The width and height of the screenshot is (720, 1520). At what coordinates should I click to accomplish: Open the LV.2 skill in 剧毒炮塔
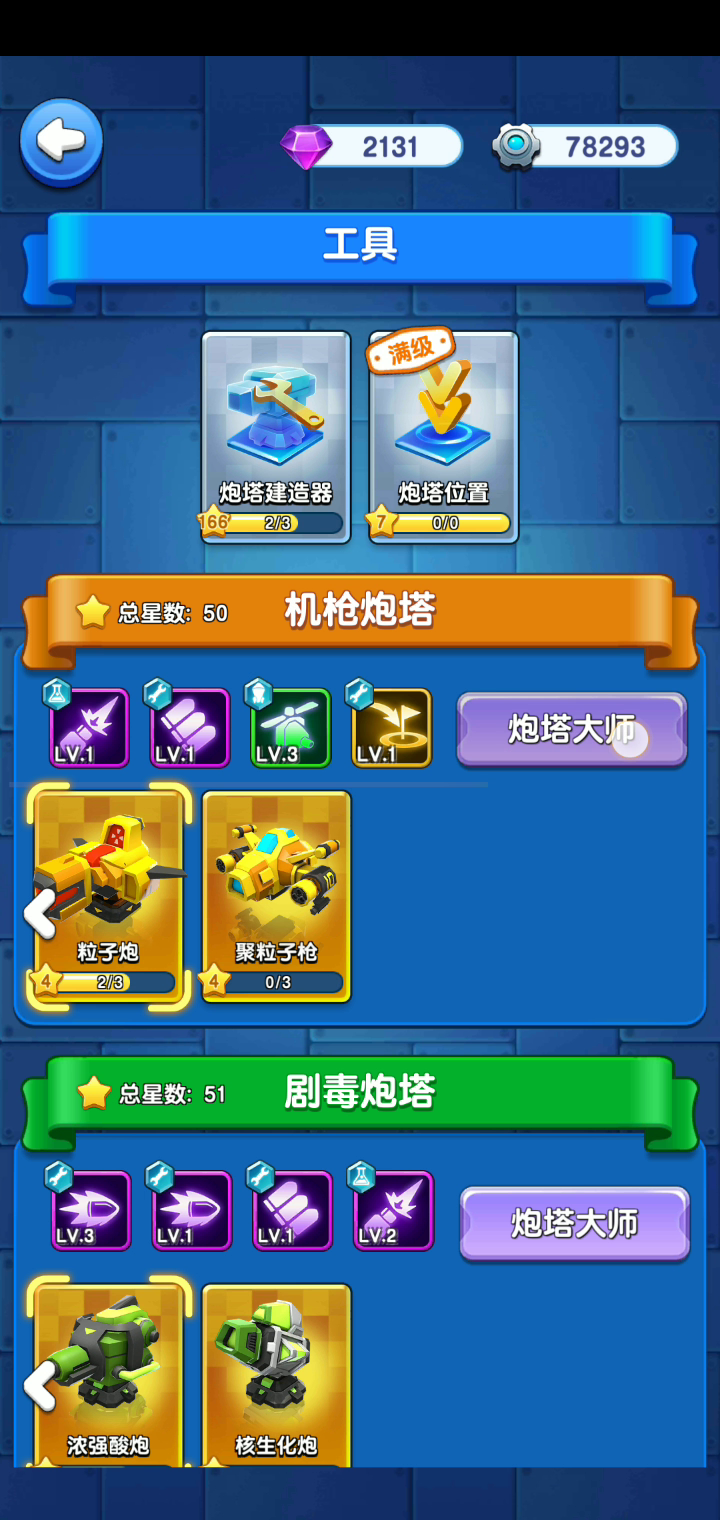(393, 1210)
